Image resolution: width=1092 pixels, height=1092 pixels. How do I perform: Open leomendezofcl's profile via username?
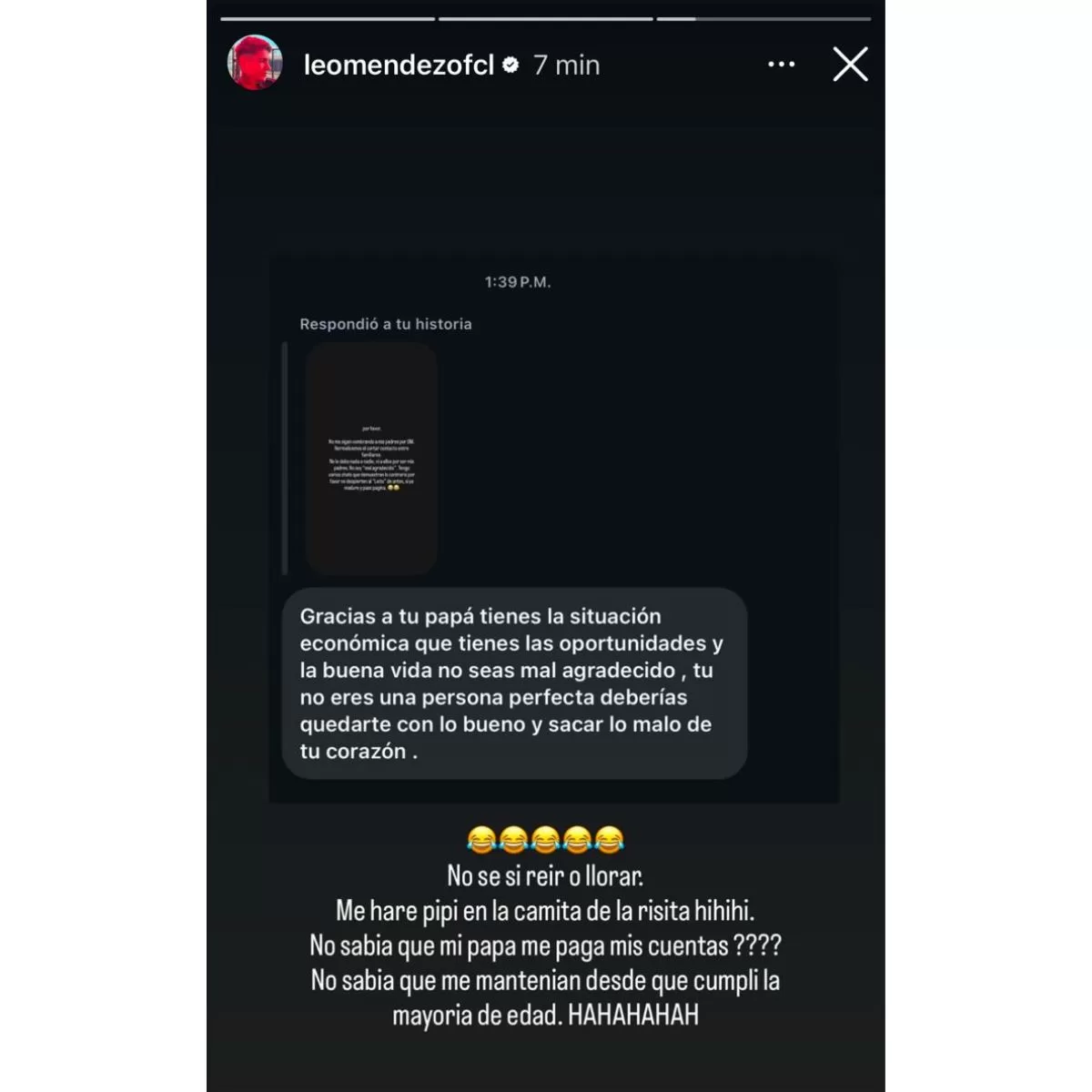(399, 65)
